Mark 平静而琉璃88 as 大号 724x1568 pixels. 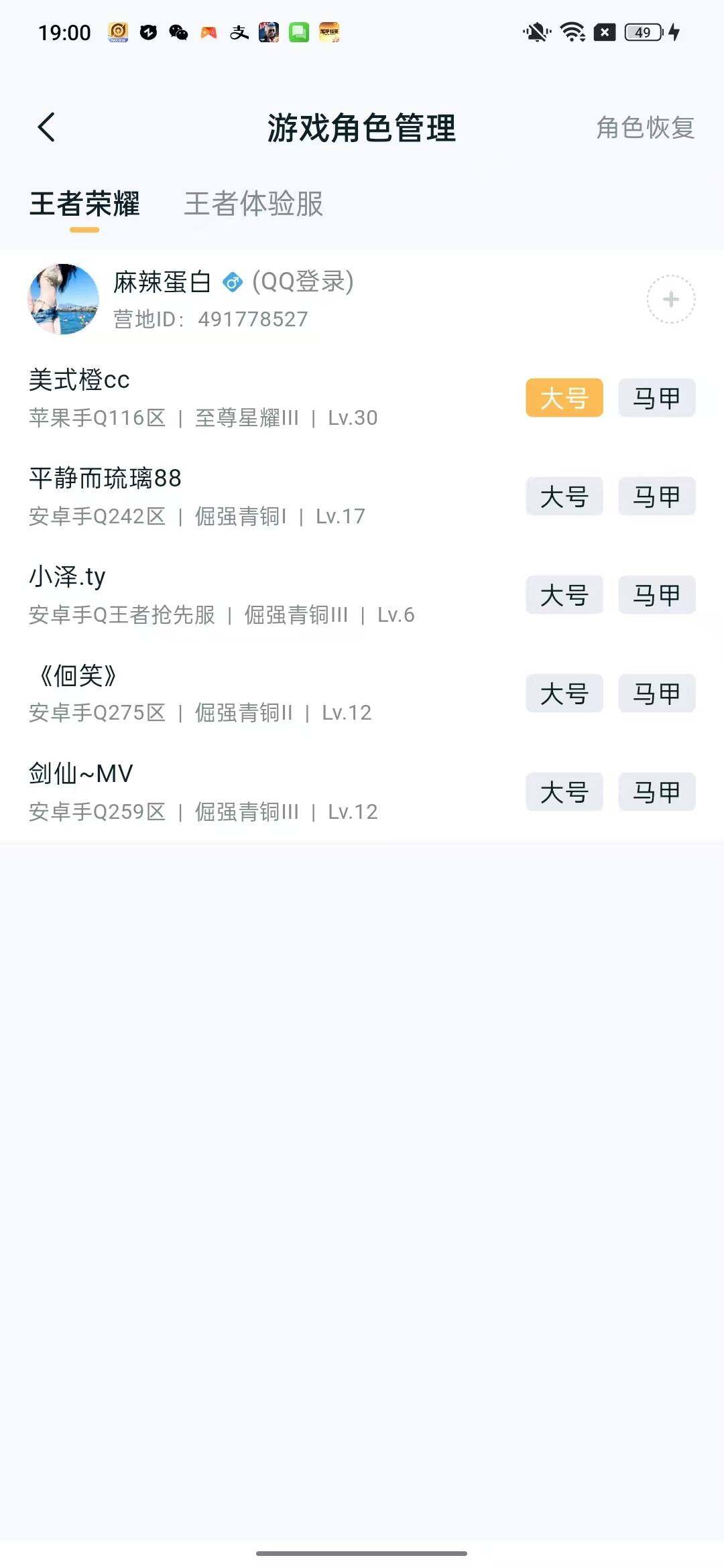pyautogui.click(x=564, y=497)
